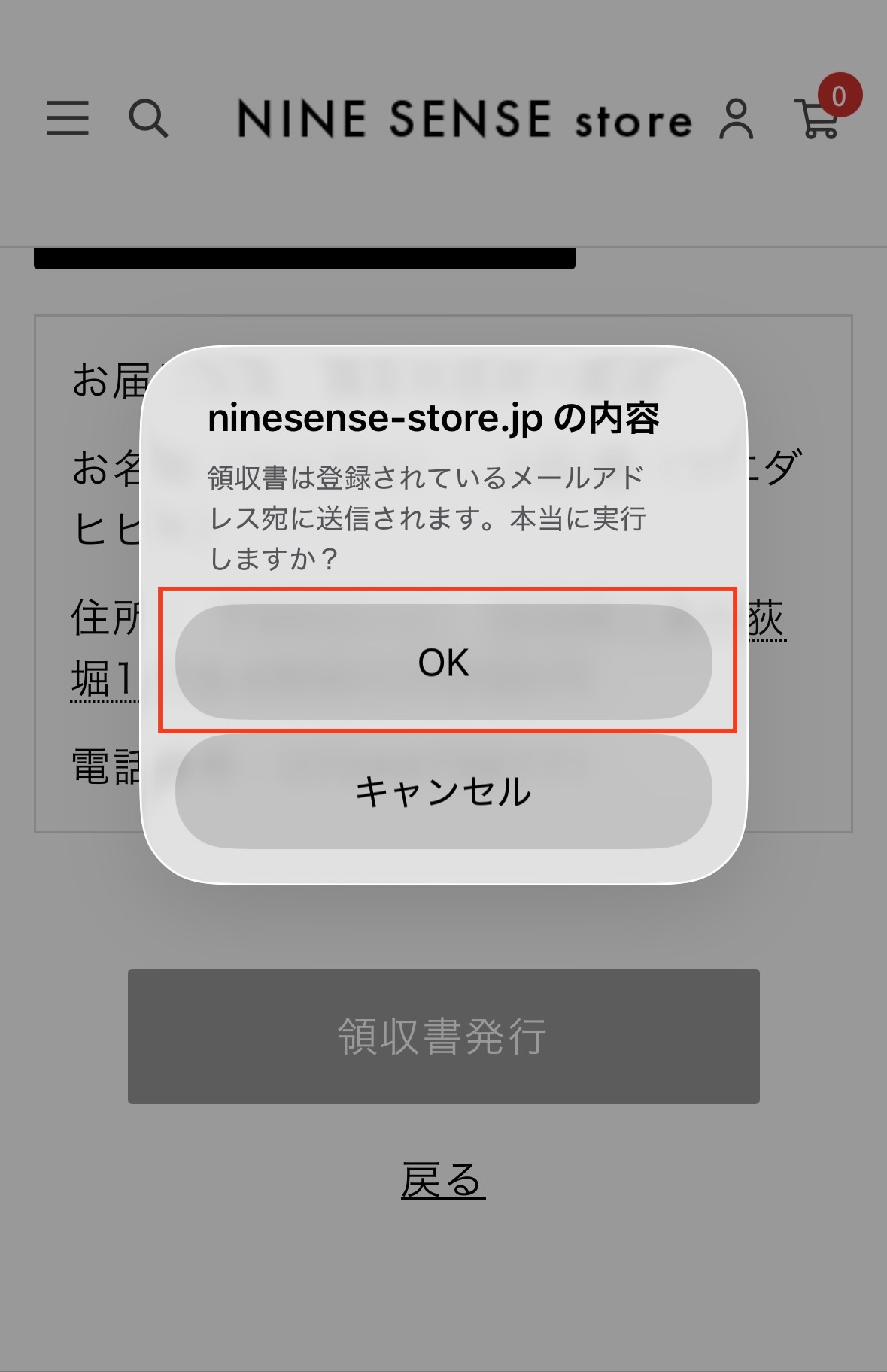Dismiss the dialog with キャンセル
887x1372 pixels.
click(x=444, y=791)
